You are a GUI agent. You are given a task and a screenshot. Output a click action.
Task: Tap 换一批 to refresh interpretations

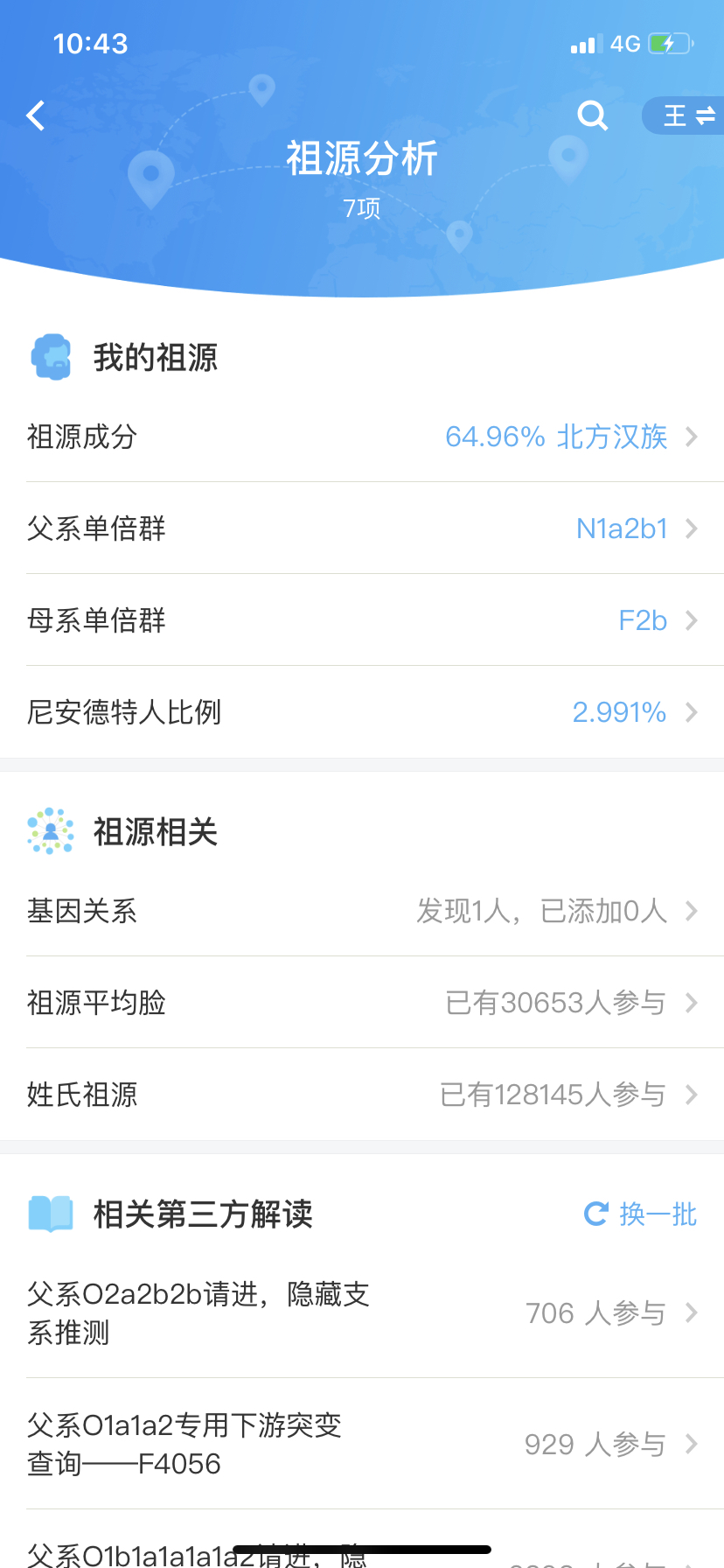641,1214
